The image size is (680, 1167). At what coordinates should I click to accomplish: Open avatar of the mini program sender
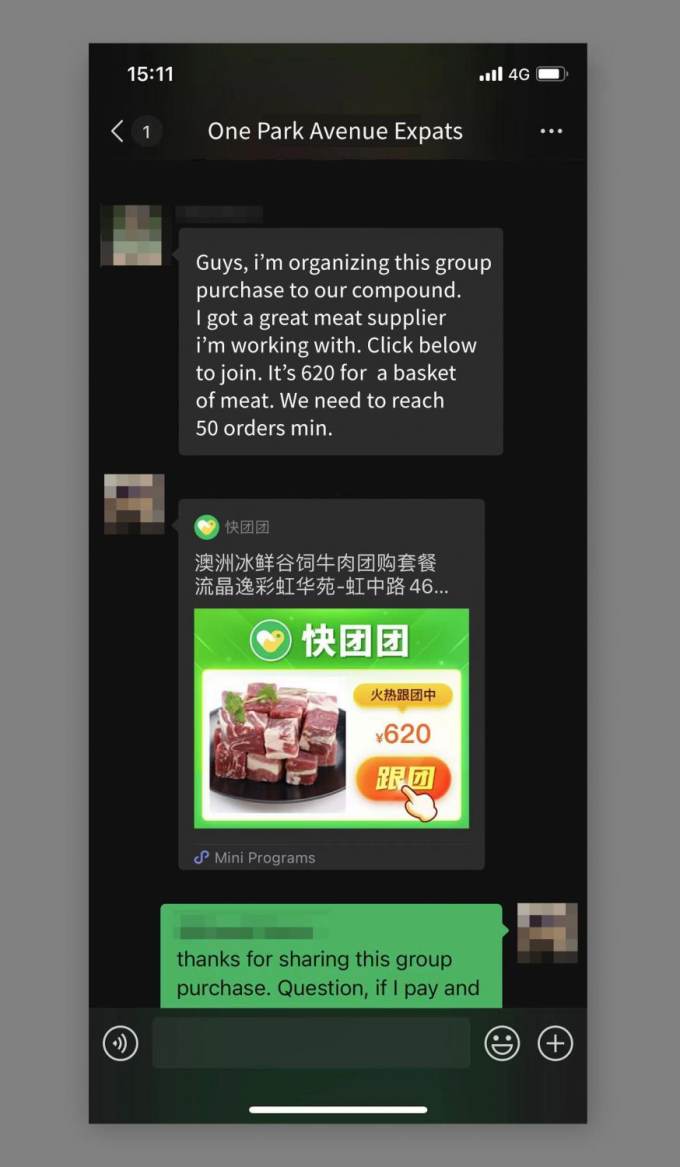point(134,504)
